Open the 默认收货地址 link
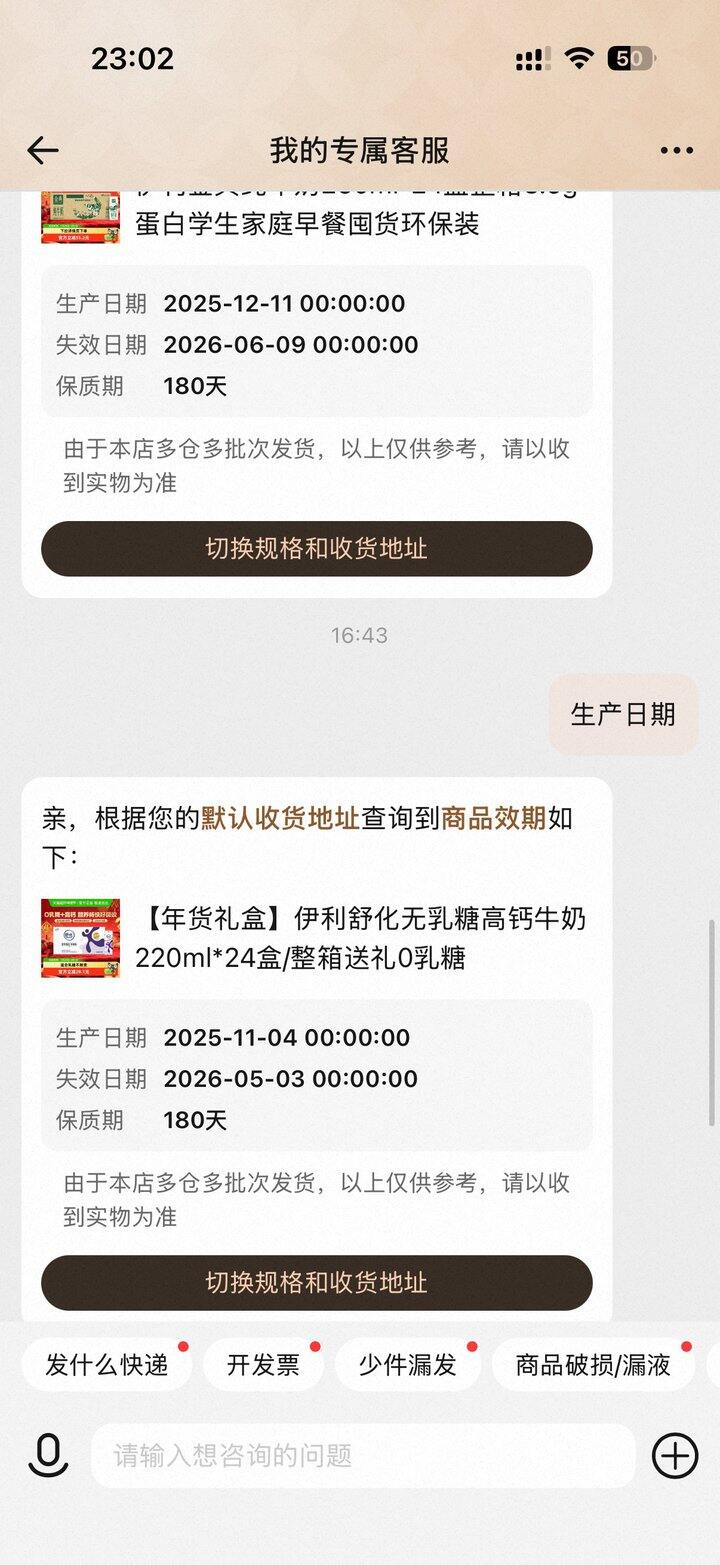 point(280,818)
